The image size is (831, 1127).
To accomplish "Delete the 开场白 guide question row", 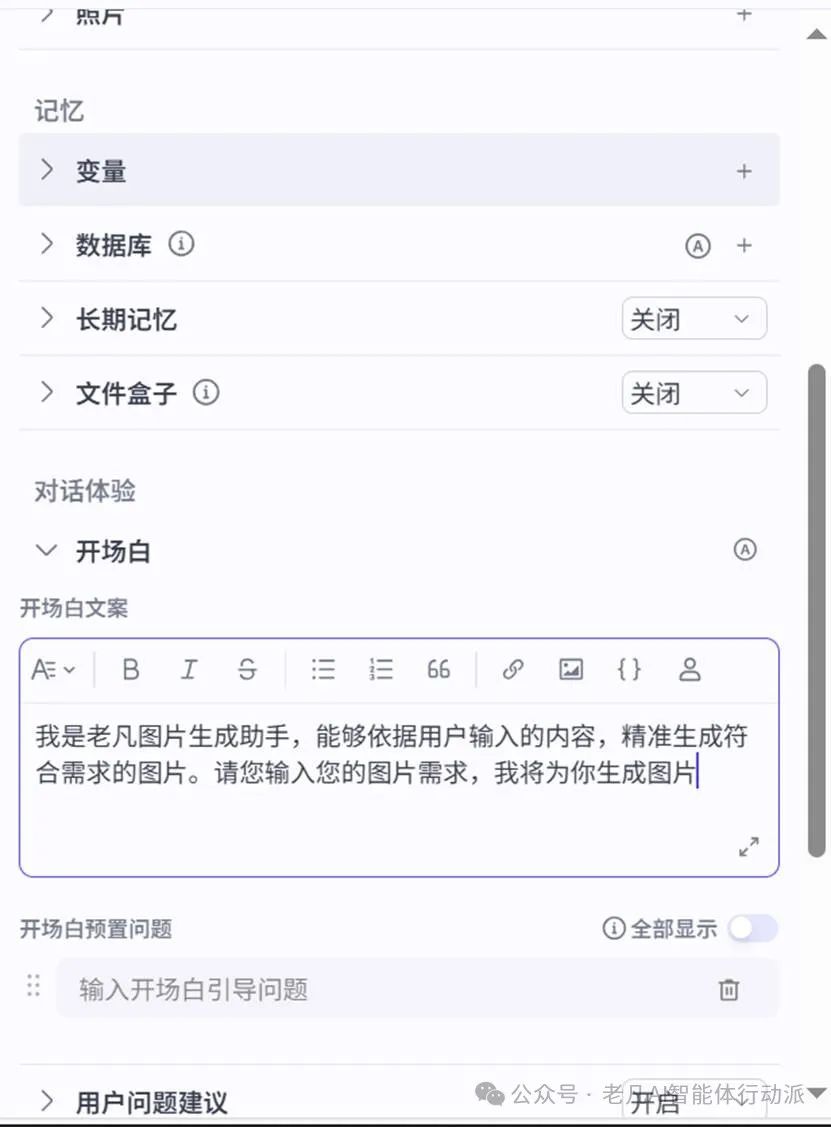I will click(x=729, y=989).
